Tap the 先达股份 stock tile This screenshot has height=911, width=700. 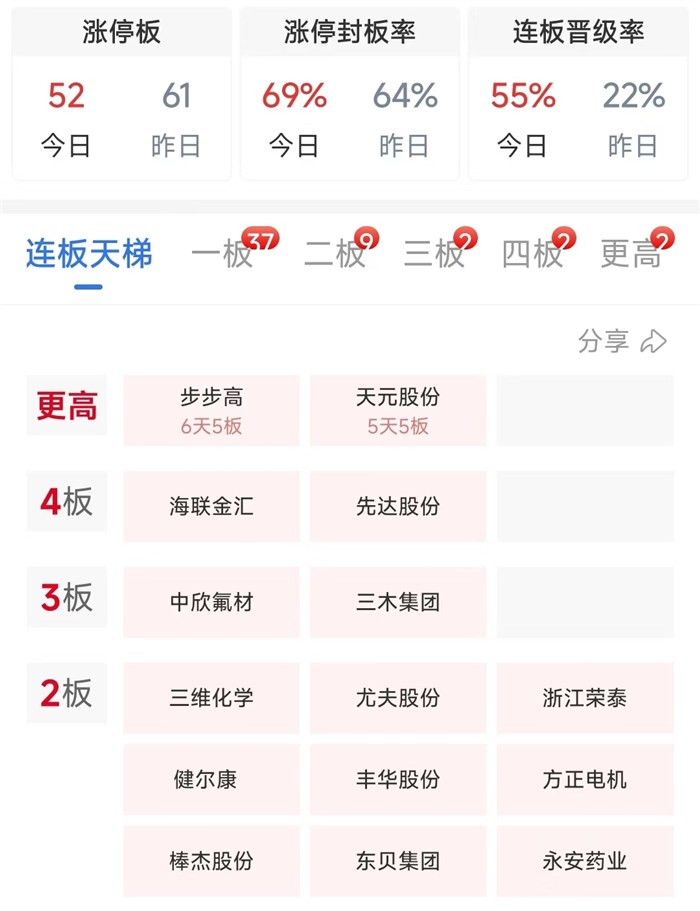tap(398, 506)
